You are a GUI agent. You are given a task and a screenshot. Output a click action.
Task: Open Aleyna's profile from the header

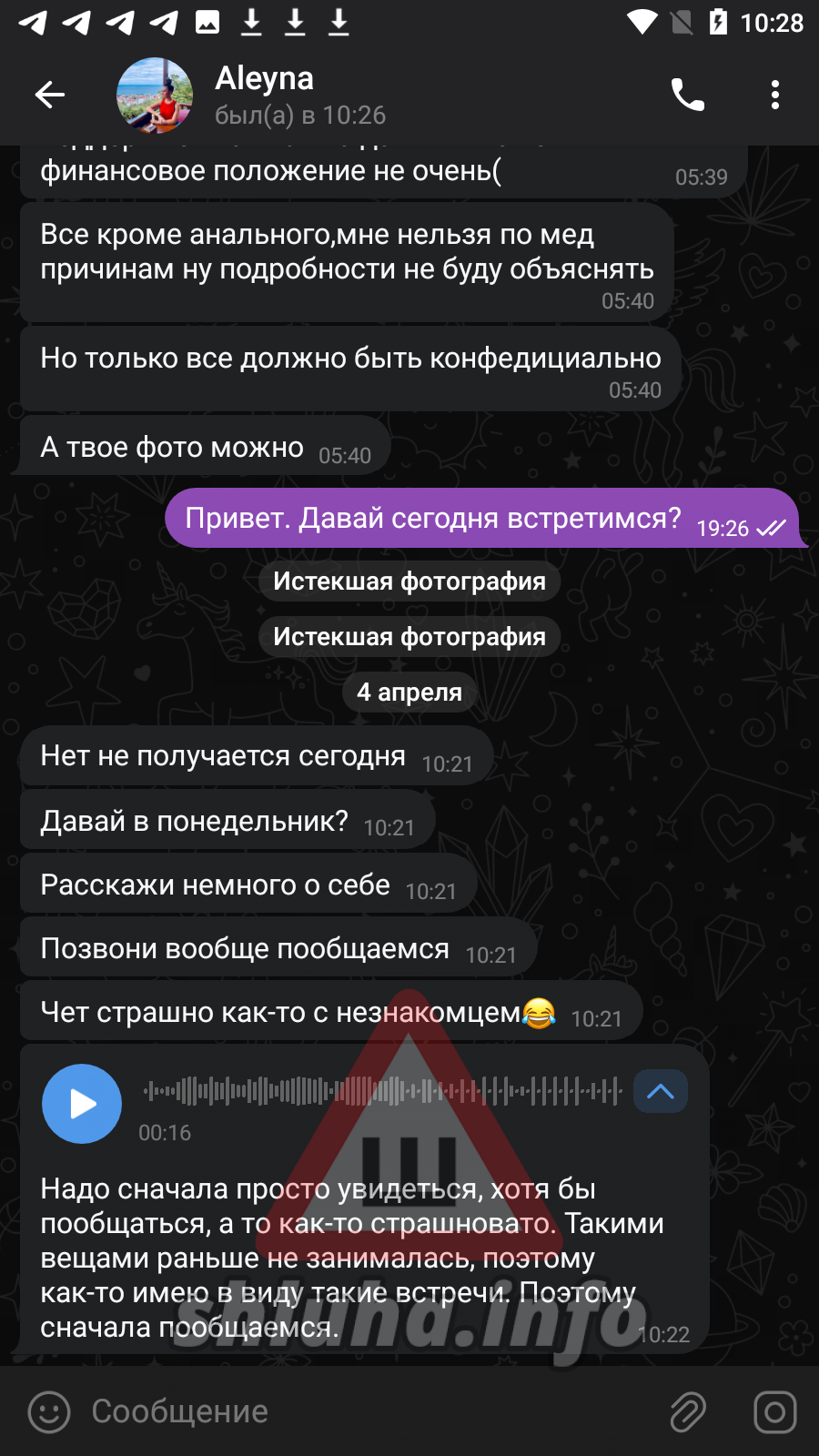(264, 95)
